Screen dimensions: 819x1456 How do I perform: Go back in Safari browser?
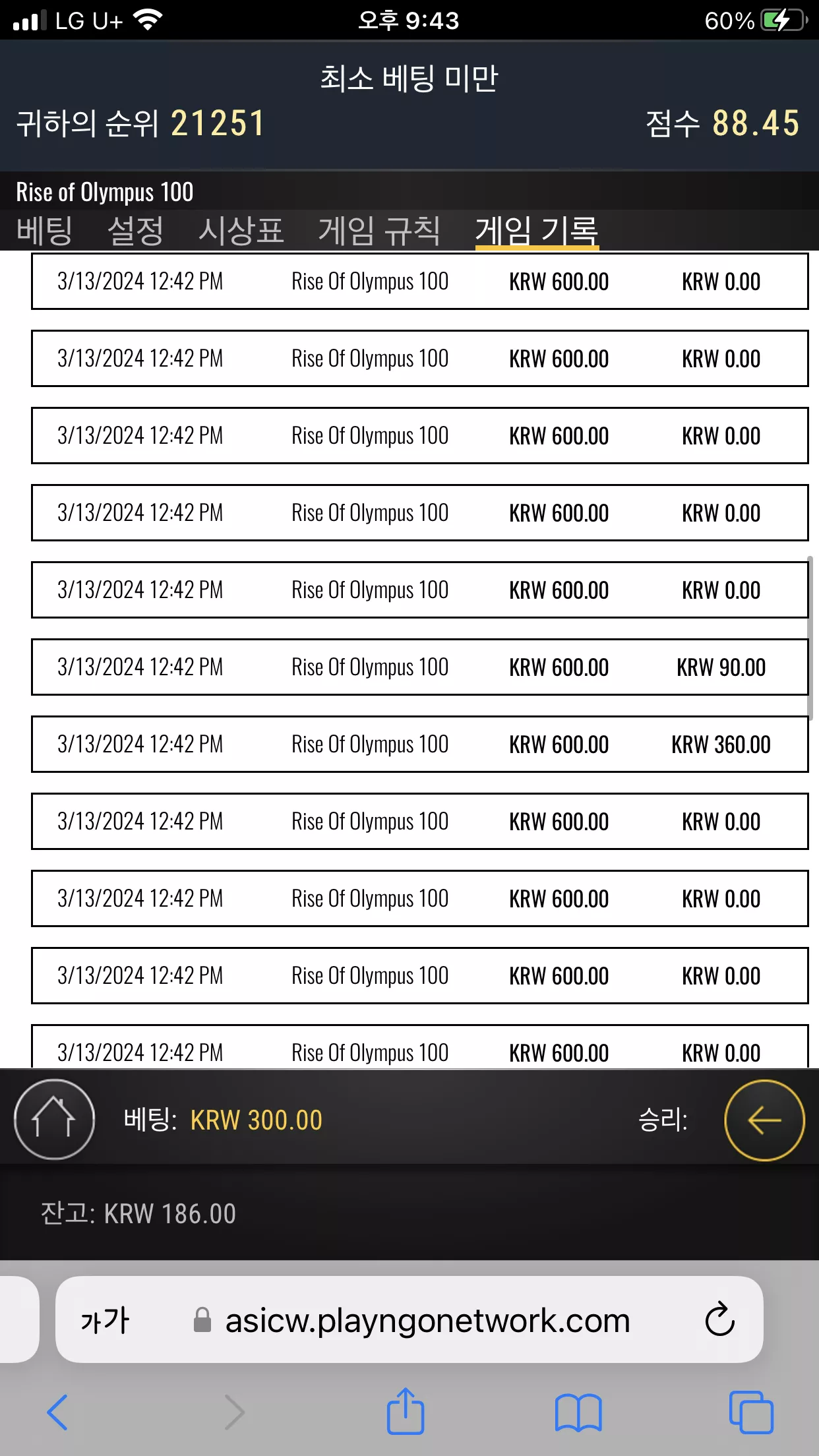pos(57,1412)
